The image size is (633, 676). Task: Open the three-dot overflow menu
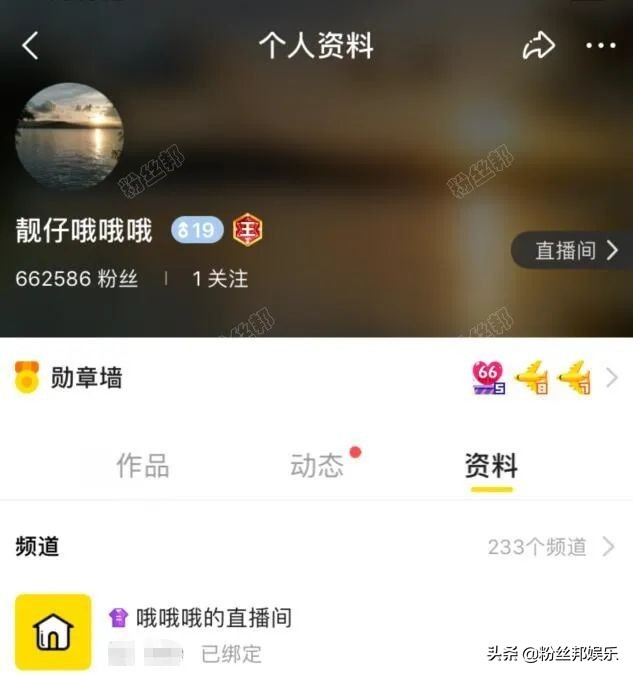point(600,45)
